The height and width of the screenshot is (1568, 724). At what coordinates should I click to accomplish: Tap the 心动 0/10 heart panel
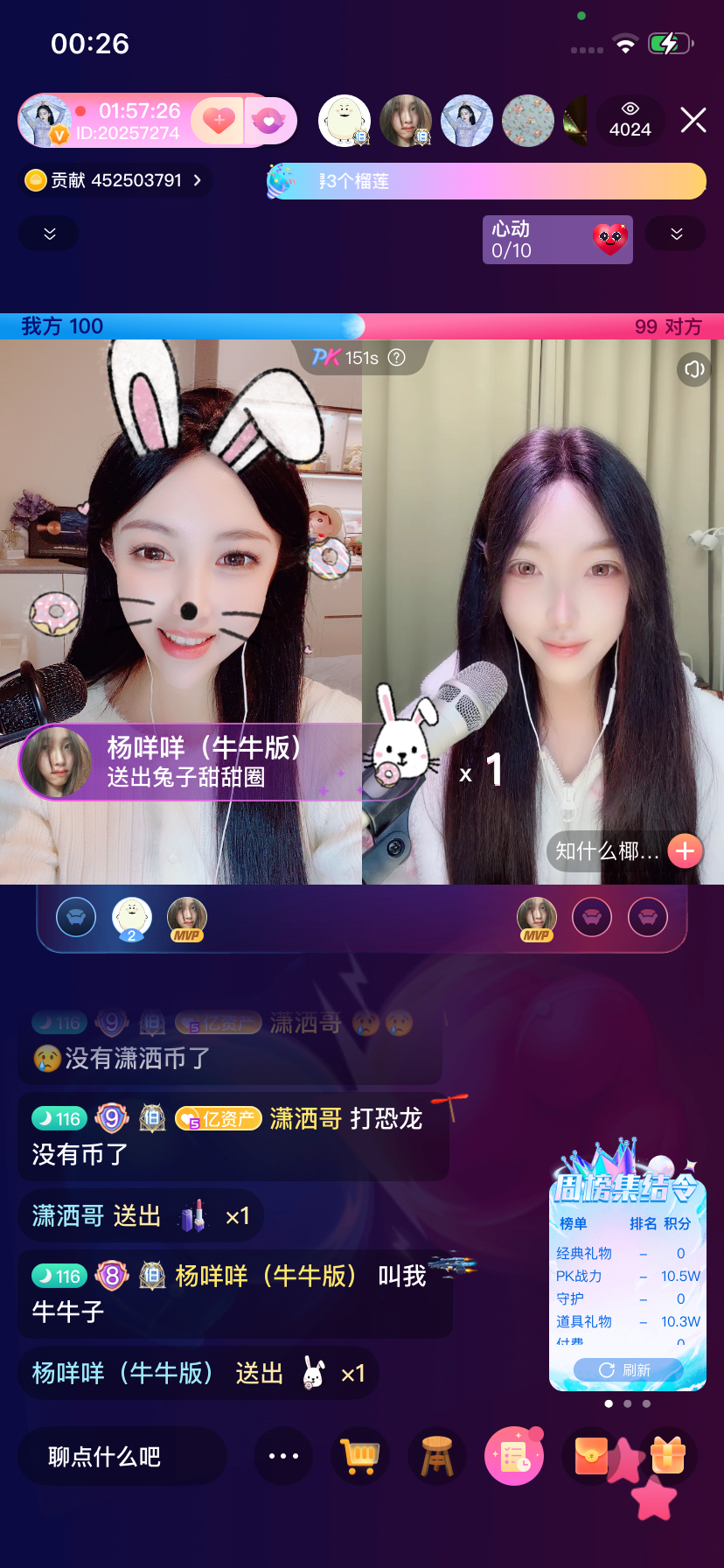[557, 239]
